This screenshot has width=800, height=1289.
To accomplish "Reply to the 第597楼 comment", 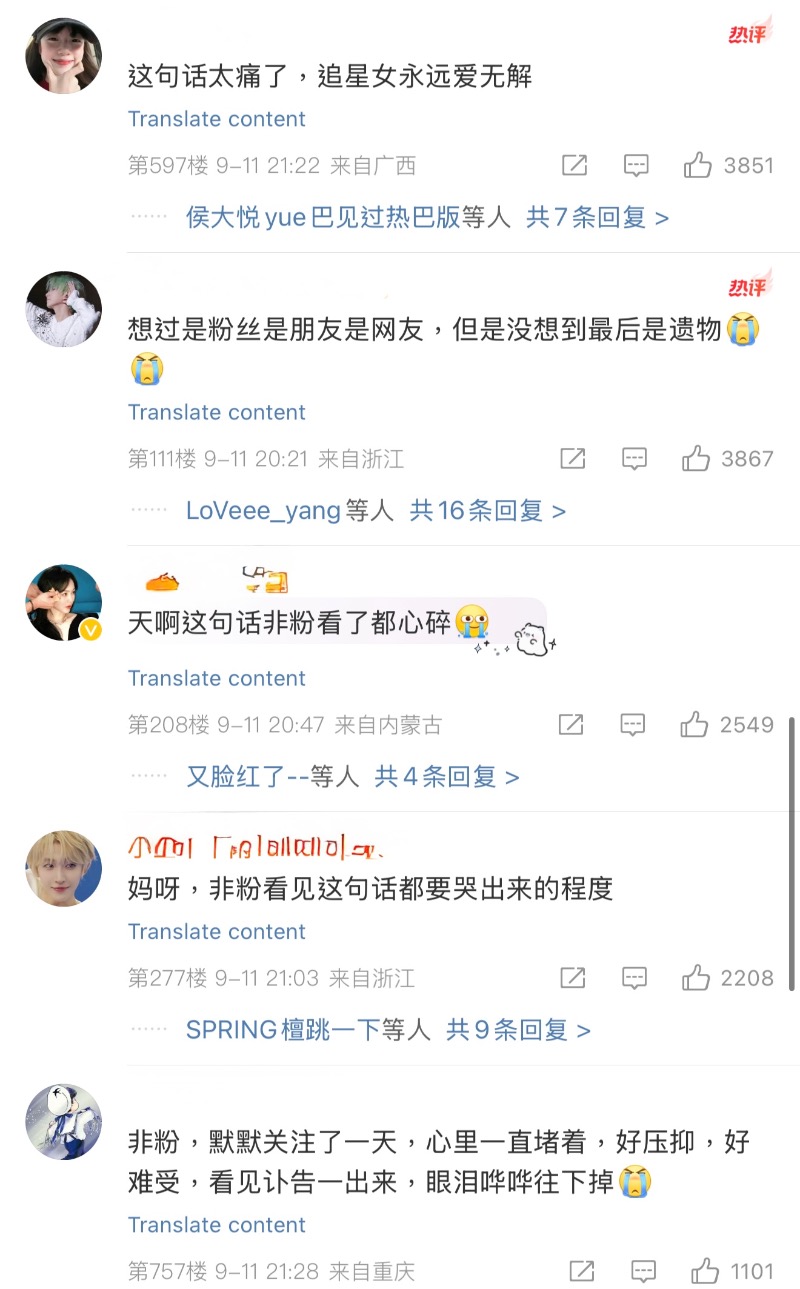I will click(x=636, y=166).
